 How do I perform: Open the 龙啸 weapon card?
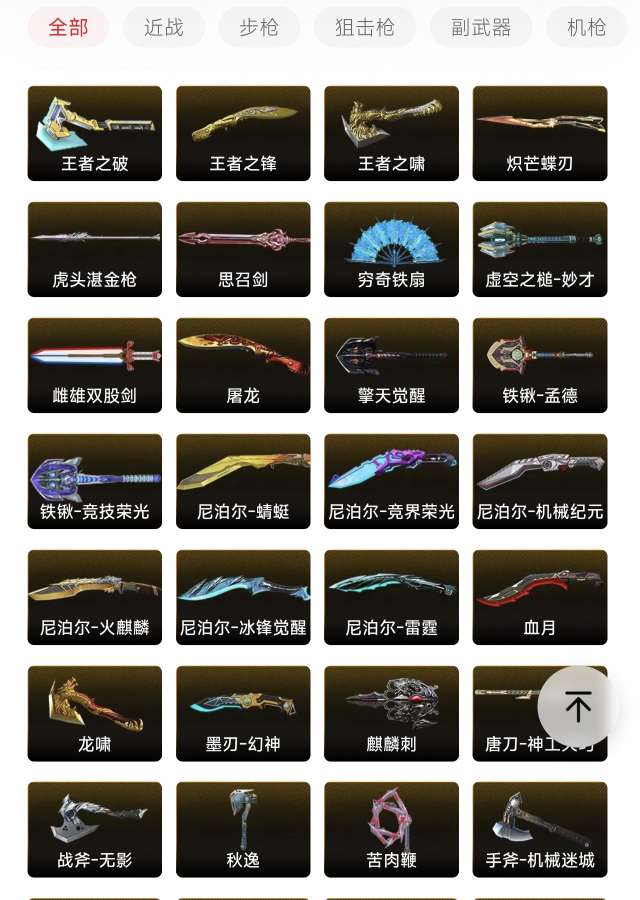[95, 713]
